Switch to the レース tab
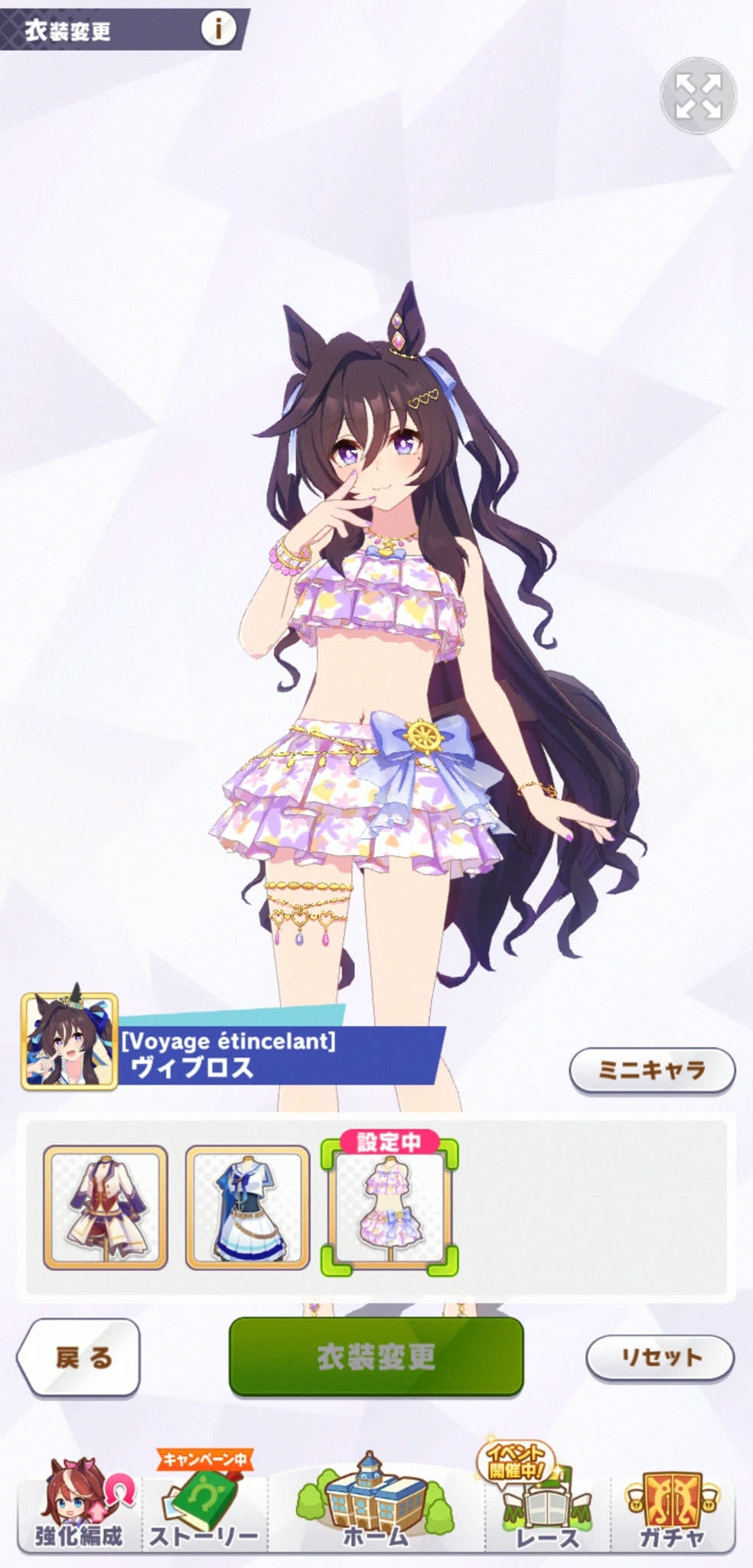Image resolution: width=753 pixels, height=1568 pixels. coord(546,1505)
